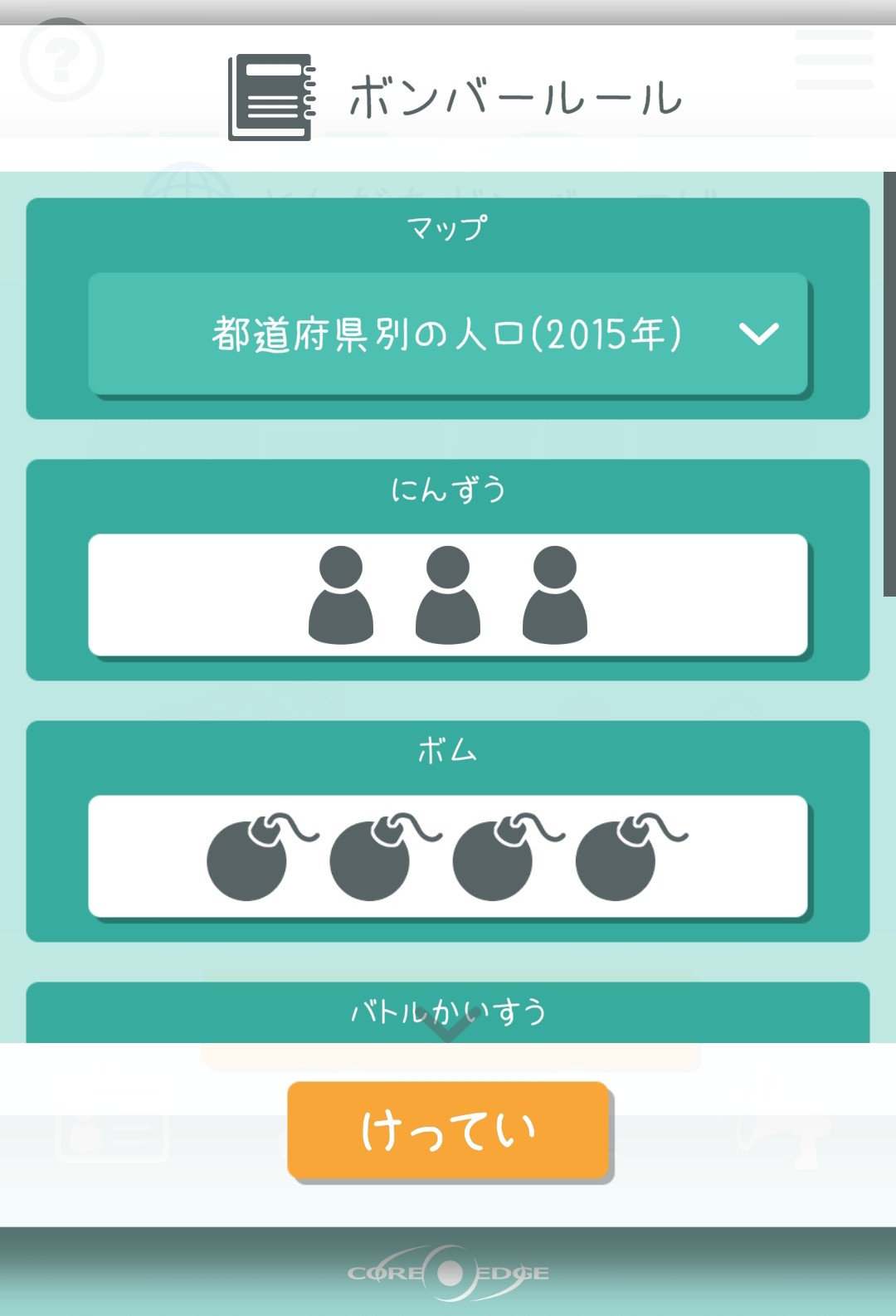
Task: Tap the ボム bomb count selector
Action: pyautogui.click(x=448, y=856)
